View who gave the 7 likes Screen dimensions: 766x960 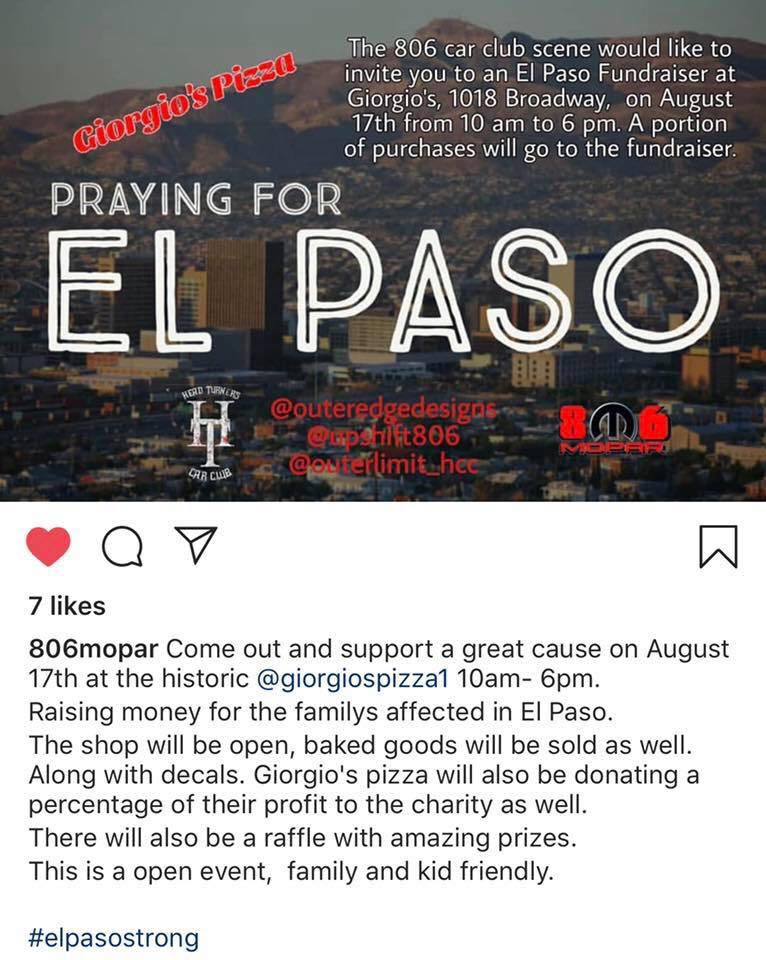coord(67,605)
